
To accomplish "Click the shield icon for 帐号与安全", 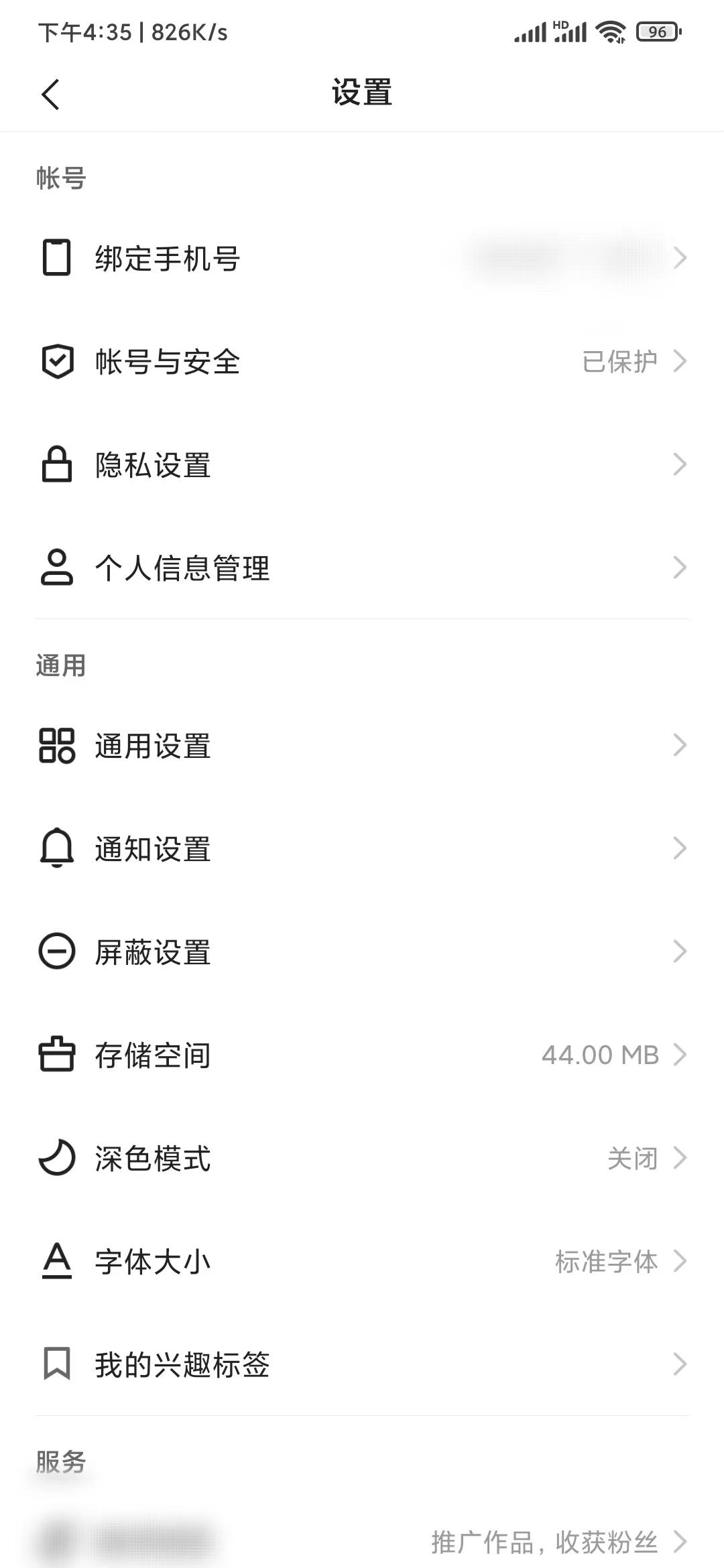I will 57,362.
